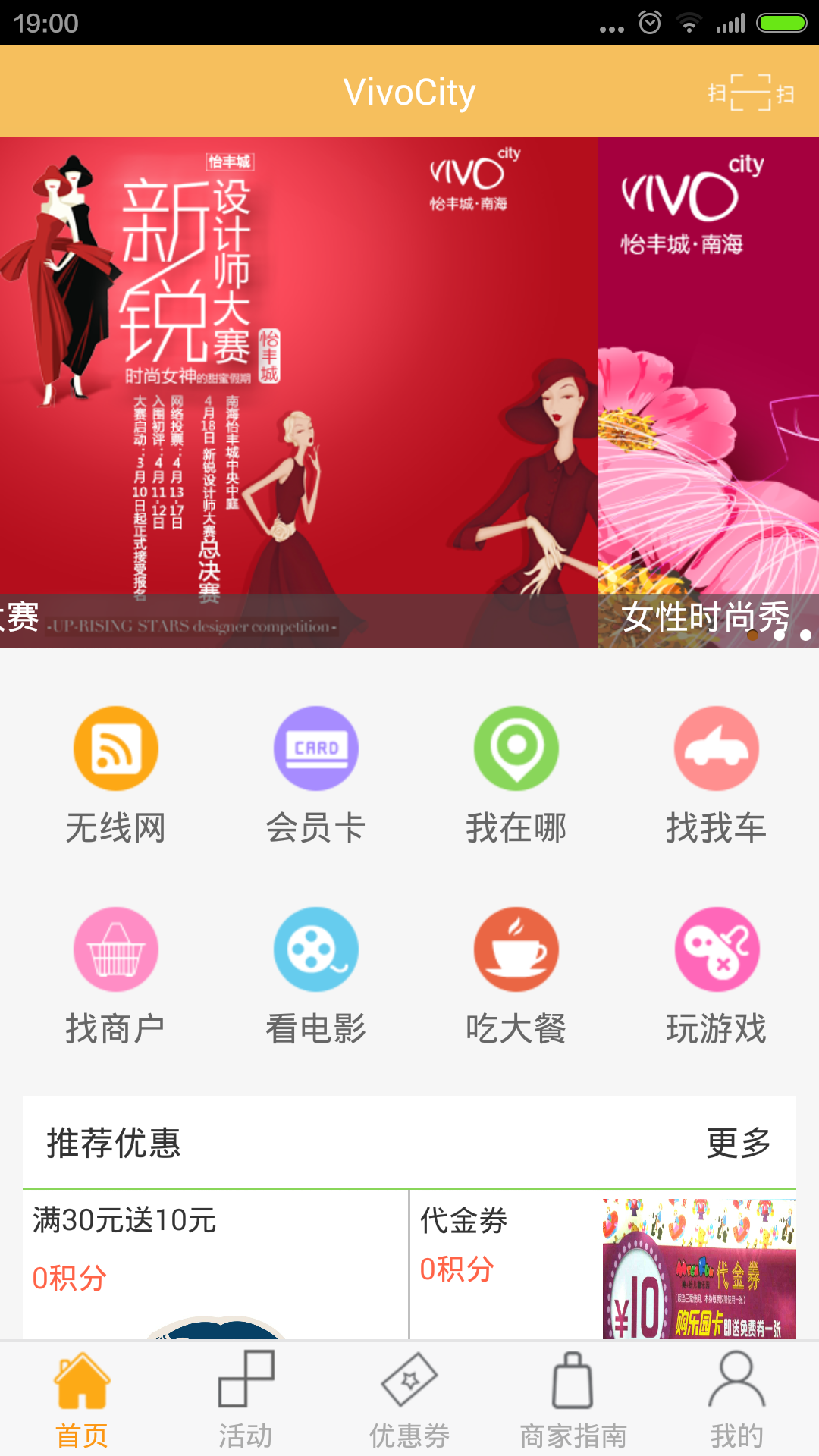Open 找商户 store finder

coord(115,976)
